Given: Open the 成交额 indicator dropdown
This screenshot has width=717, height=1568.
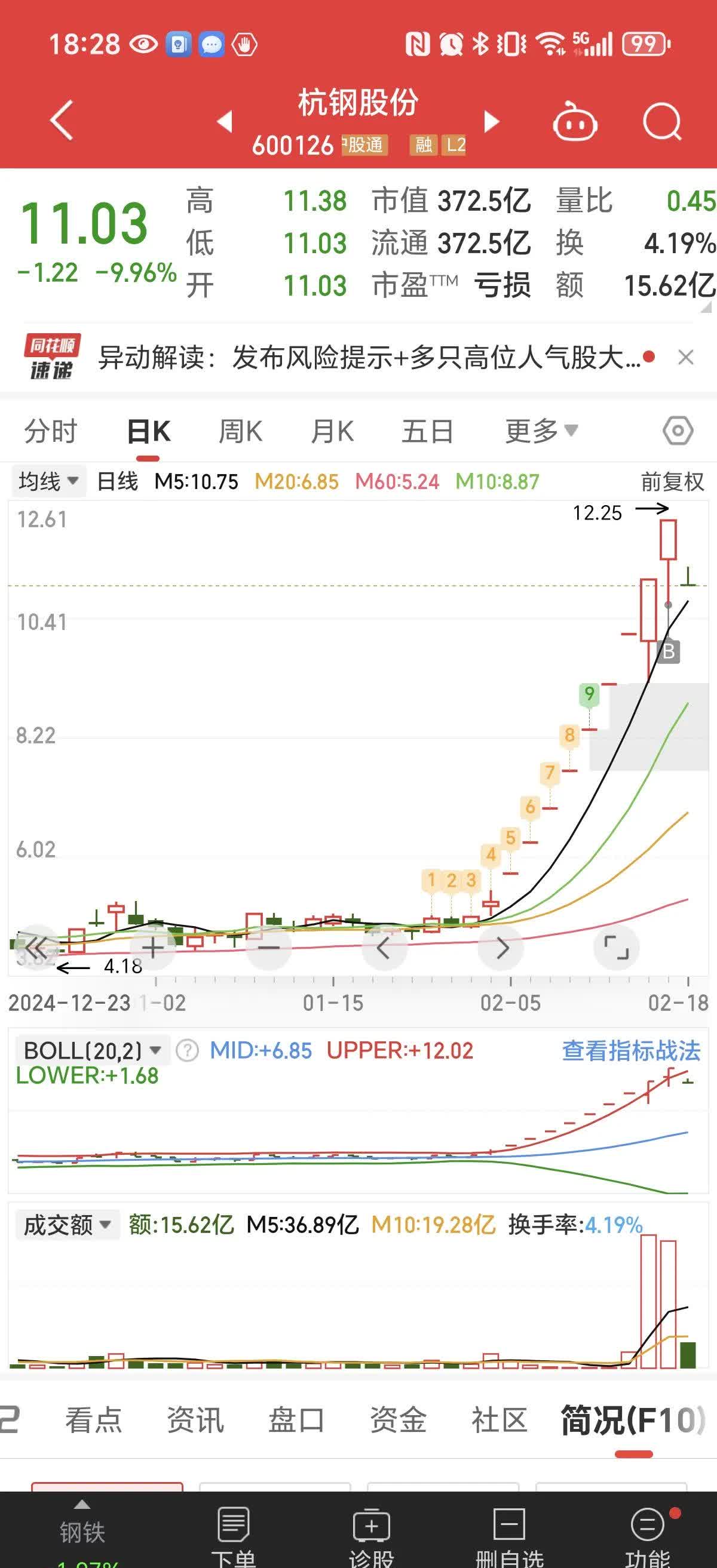Looking at the screenshot, I should pos(66,1225).
